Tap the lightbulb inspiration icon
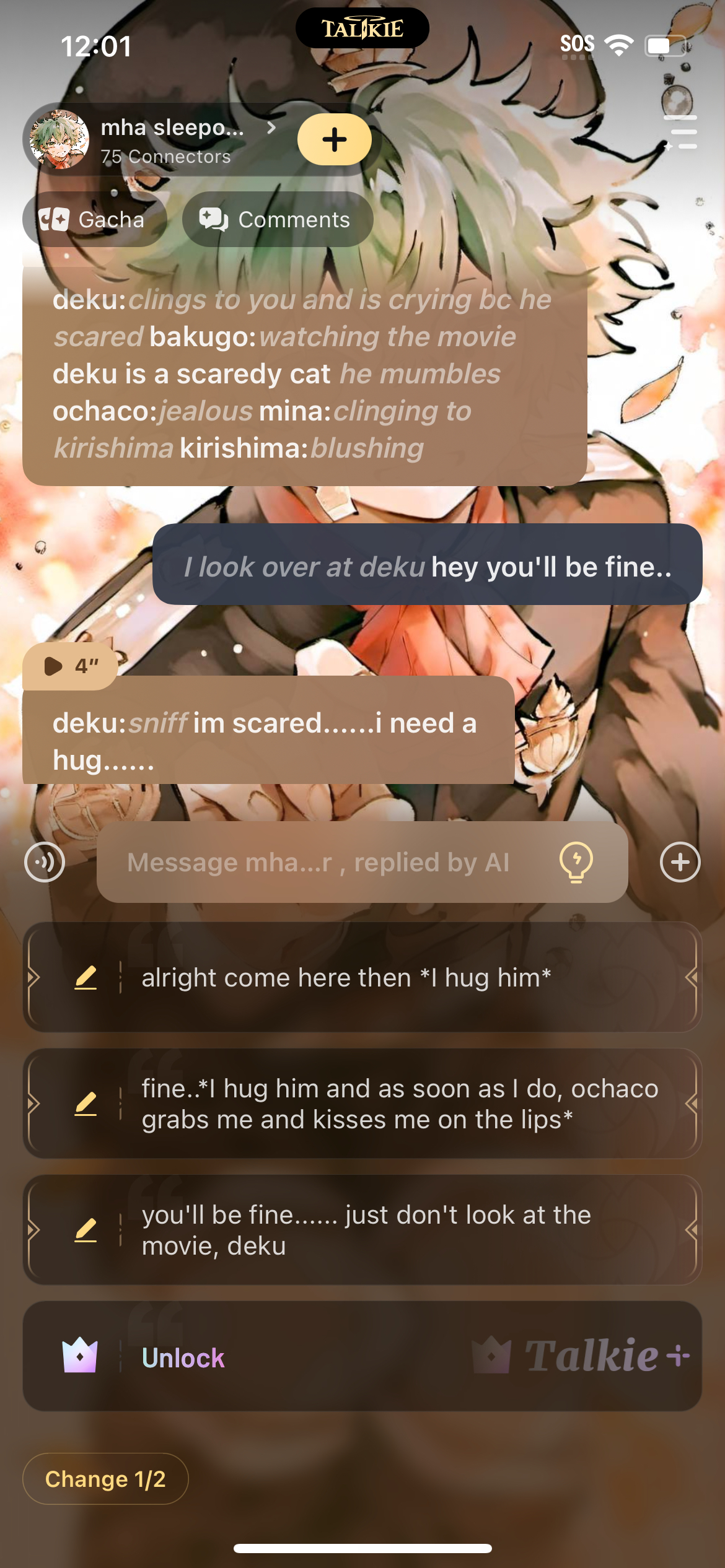This screenshot has width=725, height=1568. tap(576, 862)
